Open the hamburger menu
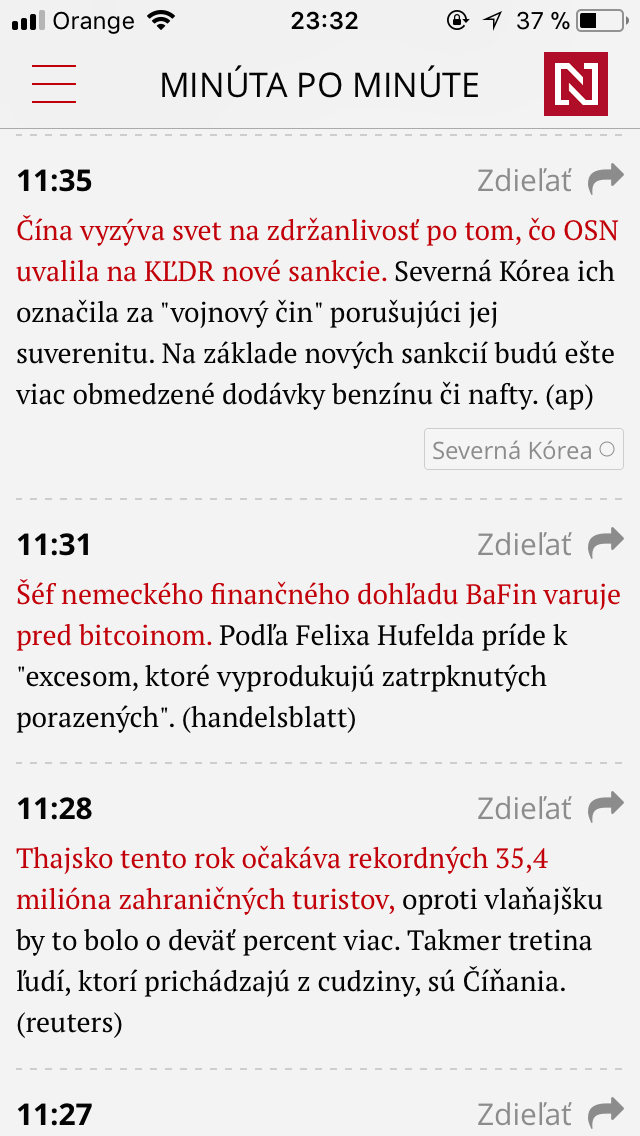This screenshot has height=1136, width=640. click(54, 84)
